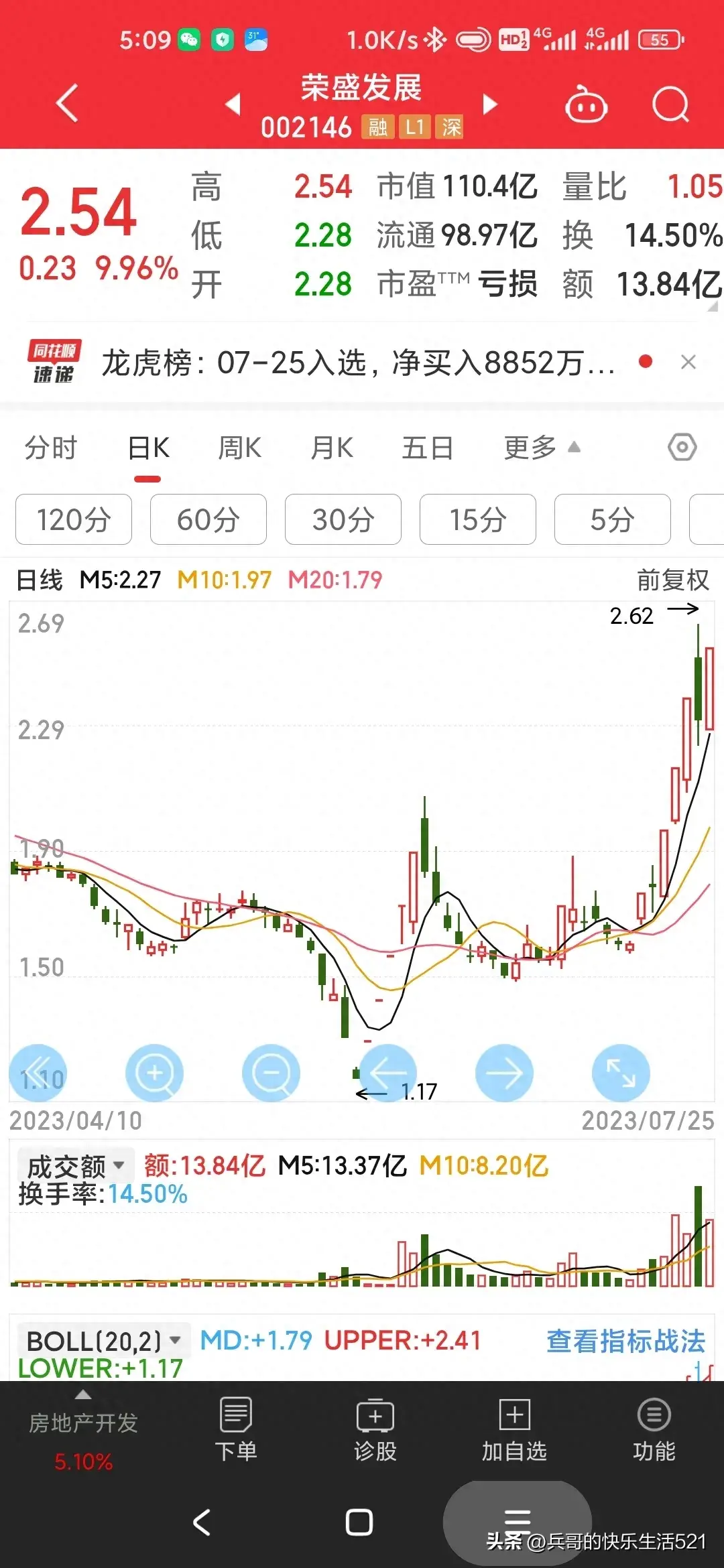
Task: Choose the 60分 period chip
Action: tap(208, 519)
